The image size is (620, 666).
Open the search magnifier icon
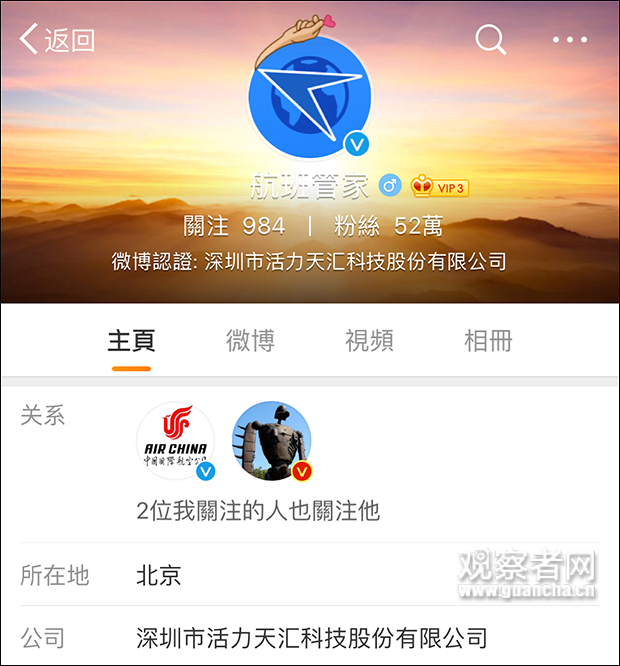[490, 40]
